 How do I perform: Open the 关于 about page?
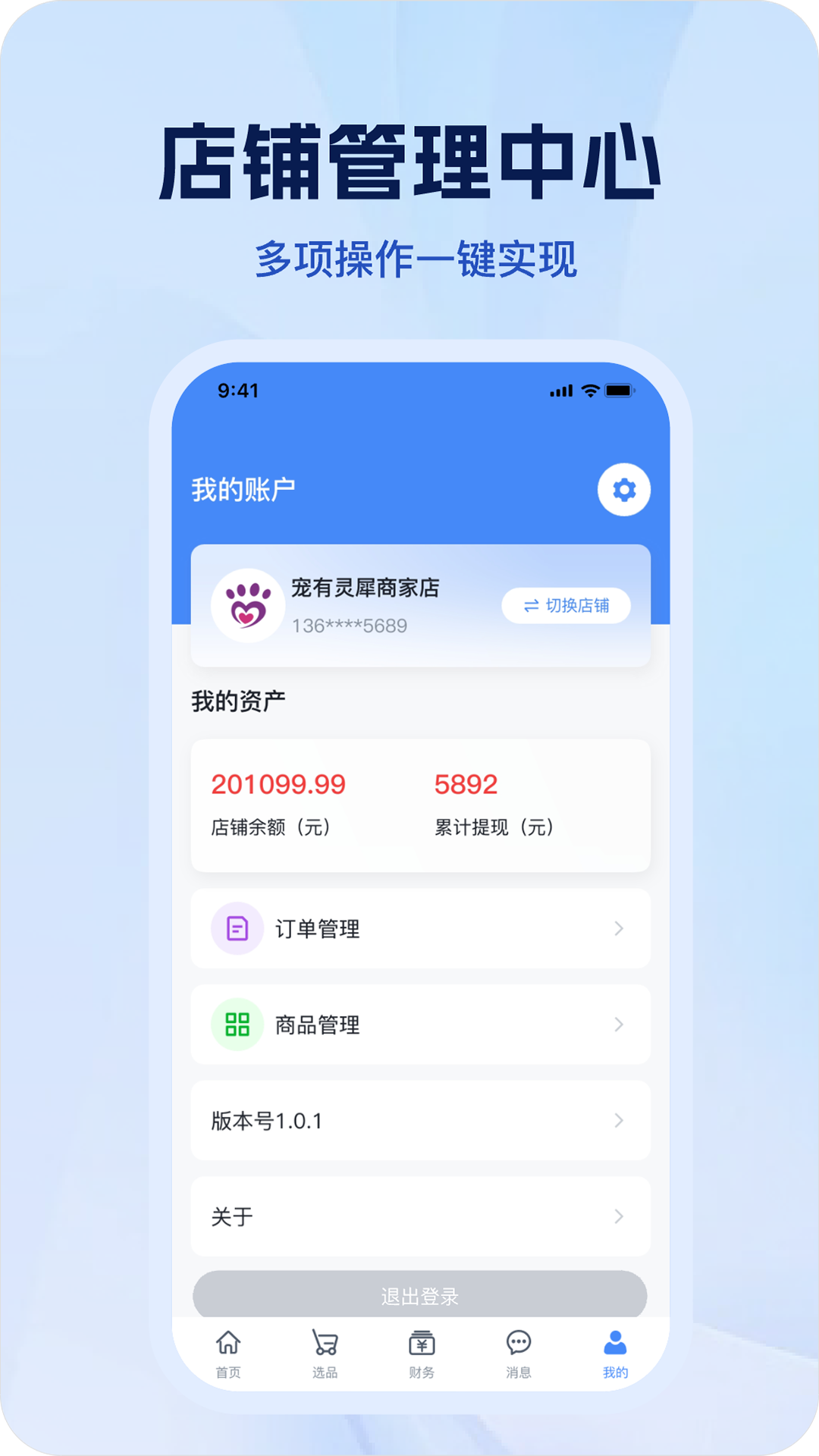point(421,1216)
